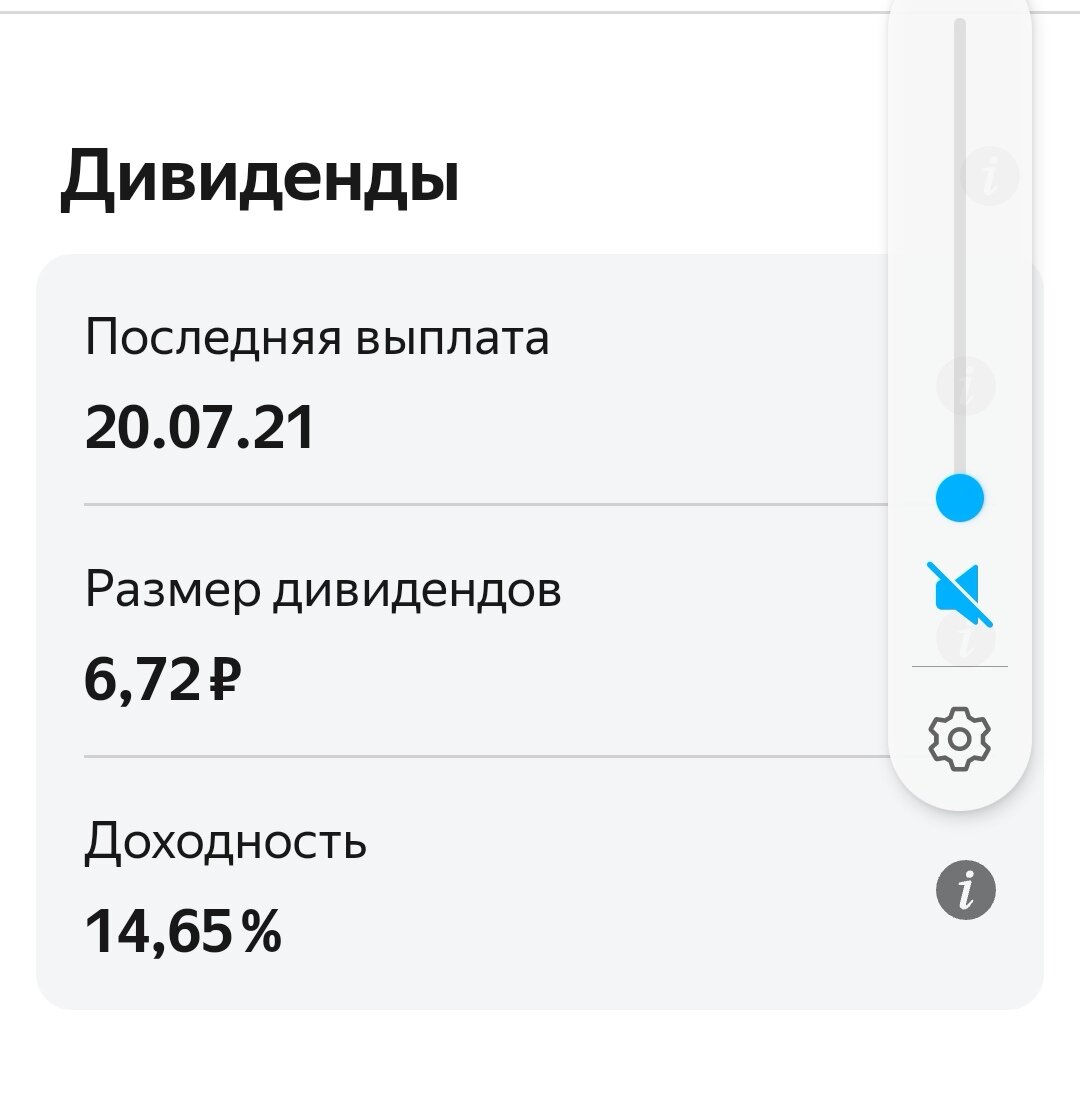Select the "Дивиденды" heading
Screen dimensions: 1080x1117
[260, 177]
